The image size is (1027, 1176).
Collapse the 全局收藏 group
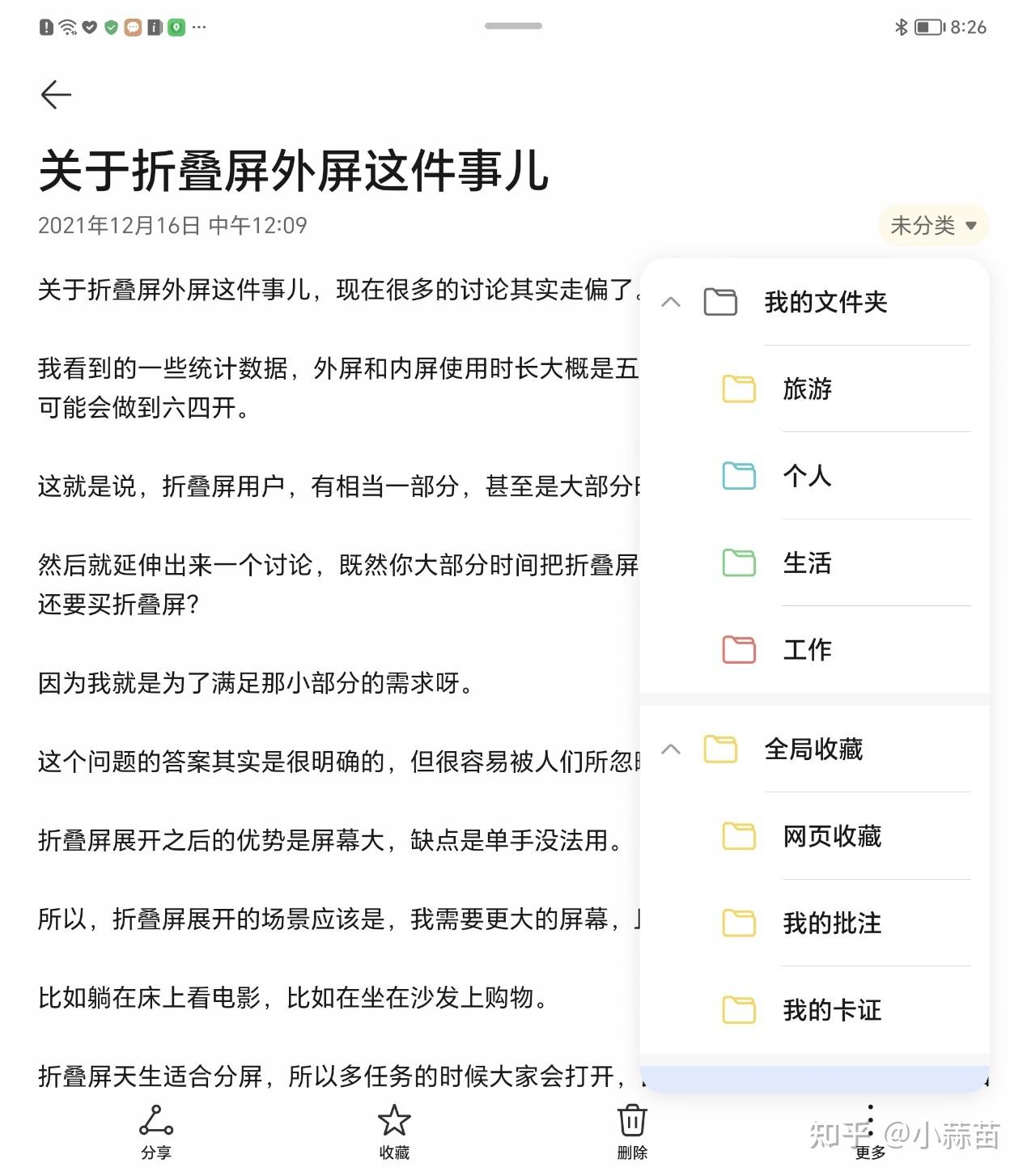tap(671, 749)
